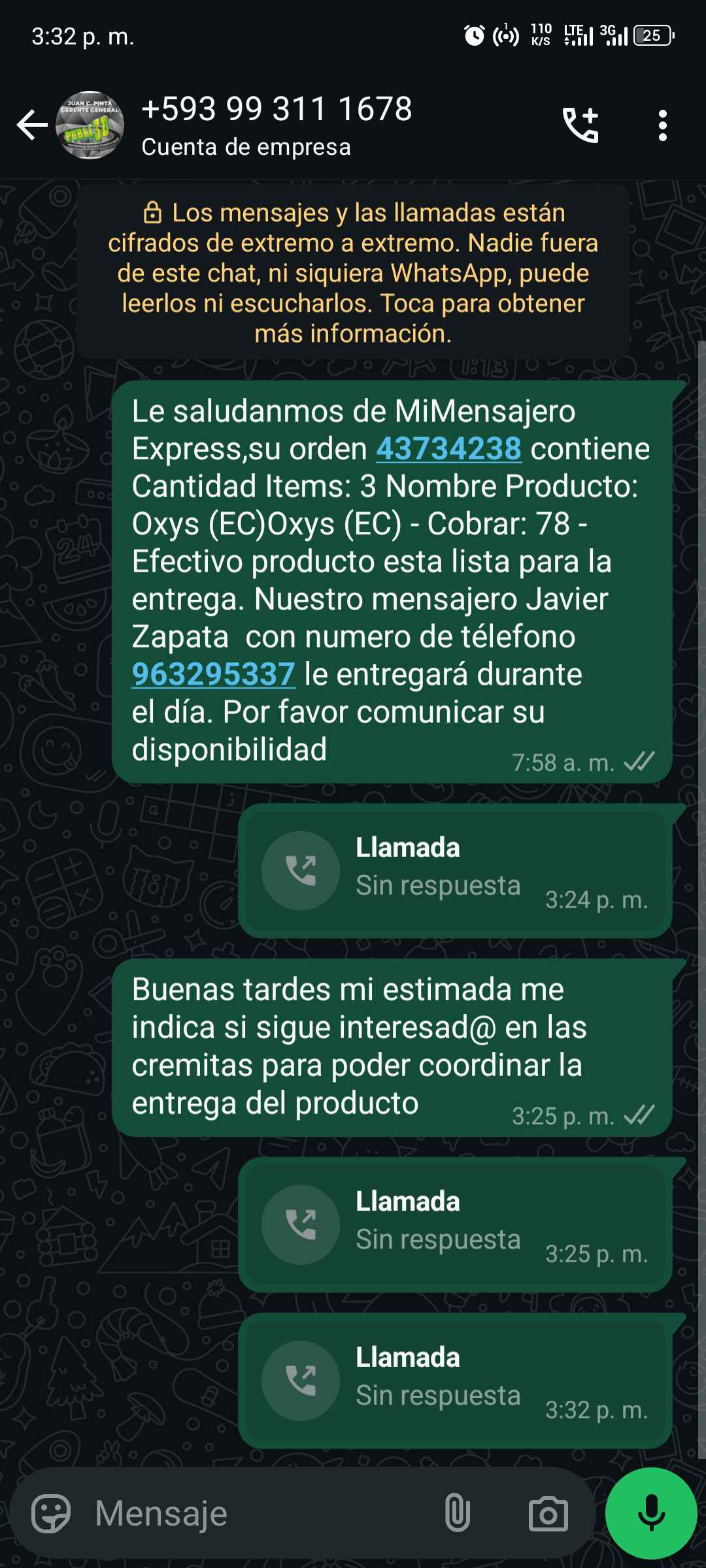Open the emoji and sticker picker
The image size is (706, 1568).
51,1513
